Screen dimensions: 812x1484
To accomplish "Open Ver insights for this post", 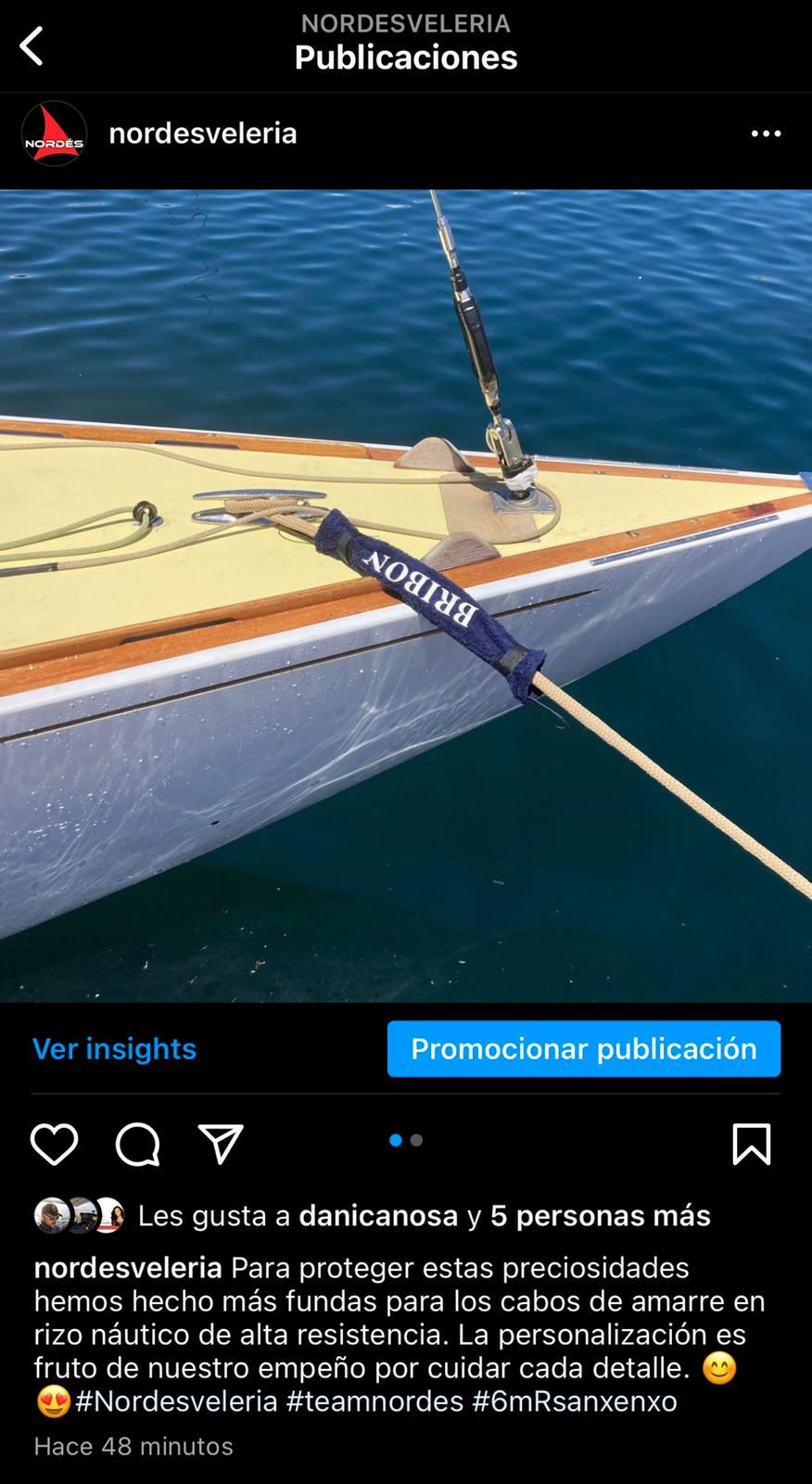I will point(115,1049).
